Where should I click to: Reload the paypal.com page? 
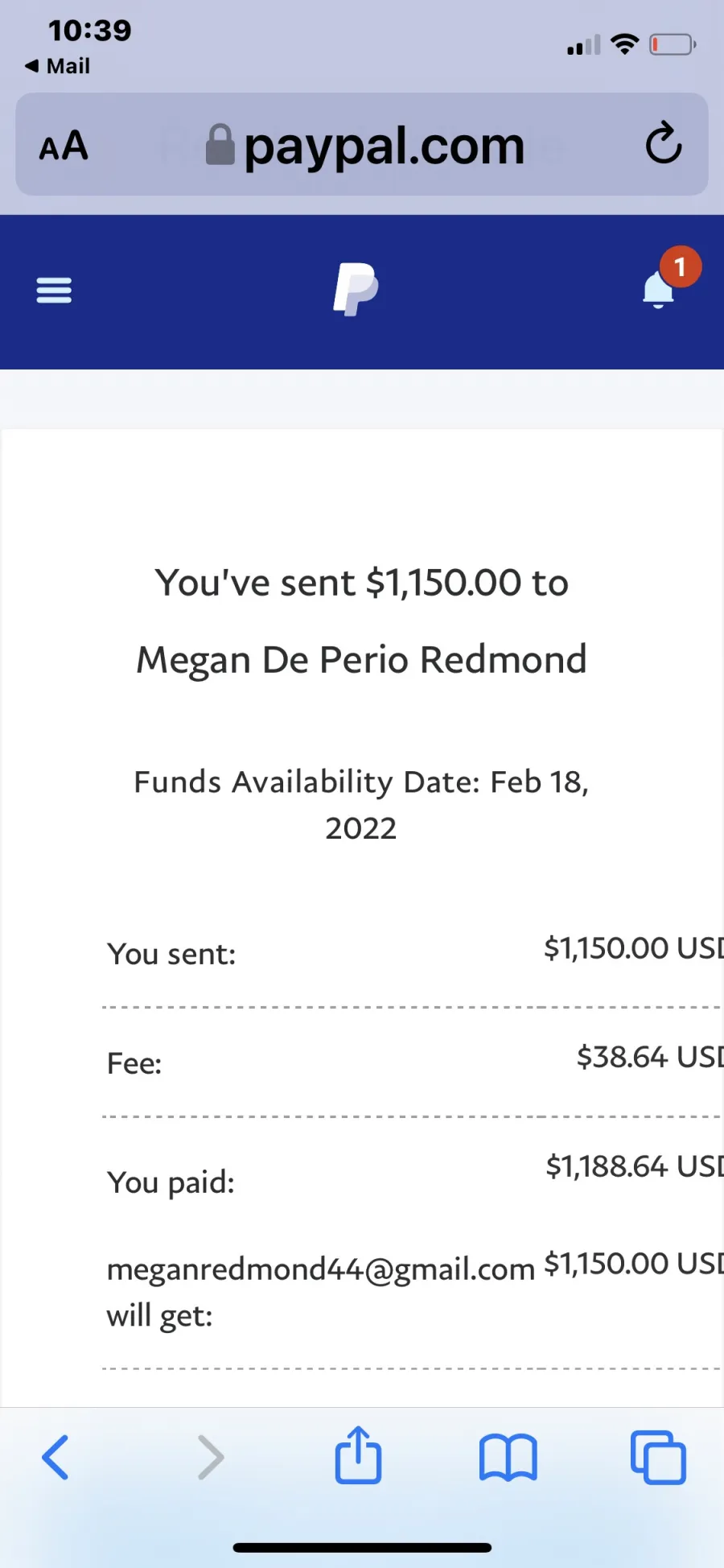pyautogui.click(x=664, y=143)
